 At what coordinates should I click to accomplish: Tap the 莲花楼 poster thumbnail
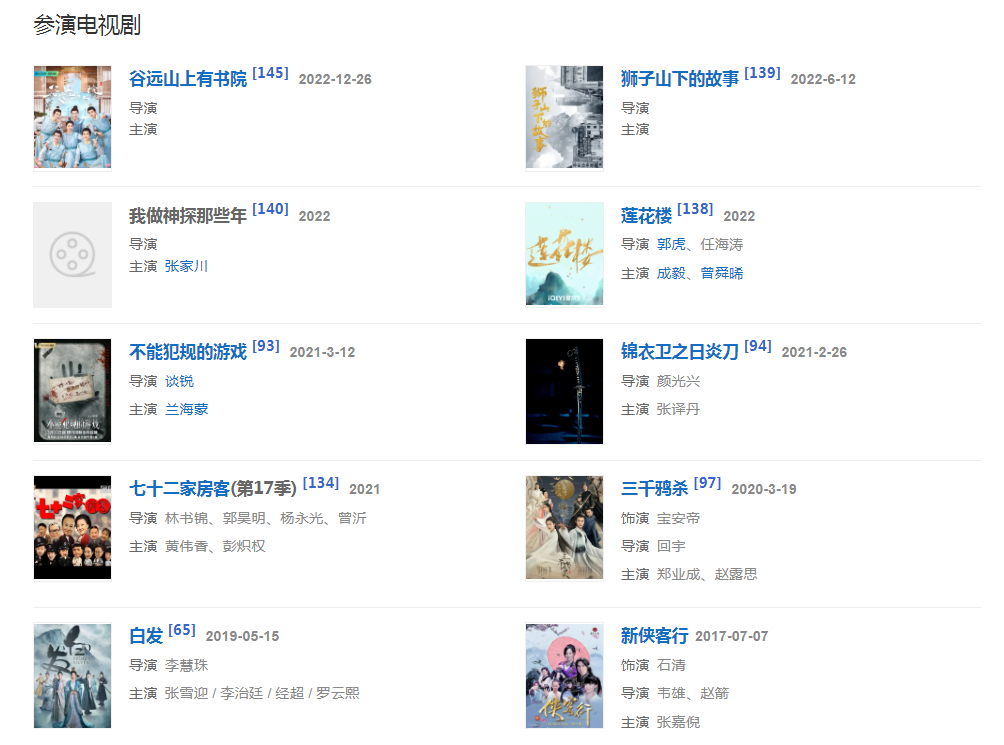564,254
